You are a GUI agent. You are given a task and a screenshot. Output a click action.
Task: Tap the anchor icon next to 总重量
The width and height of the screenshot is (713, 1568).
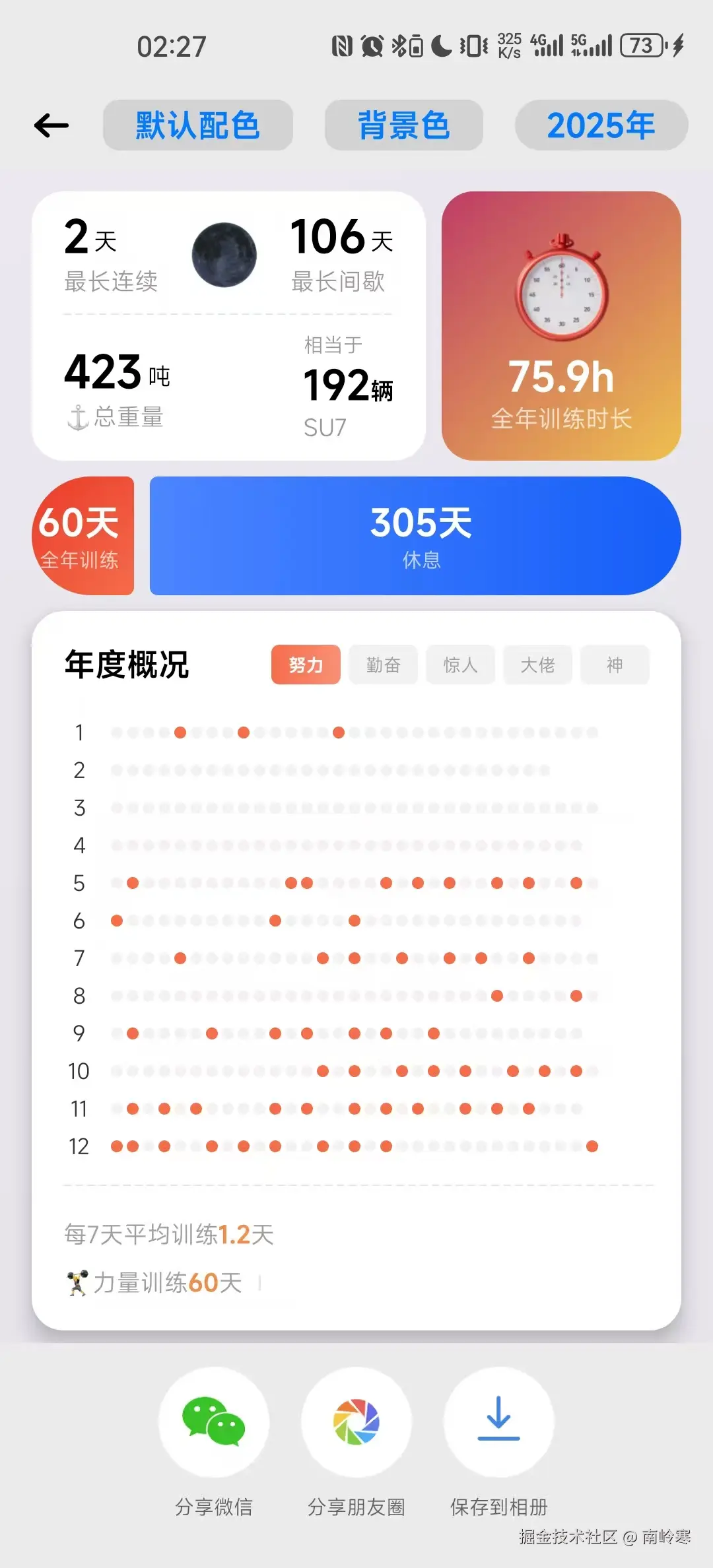(78, 416)
